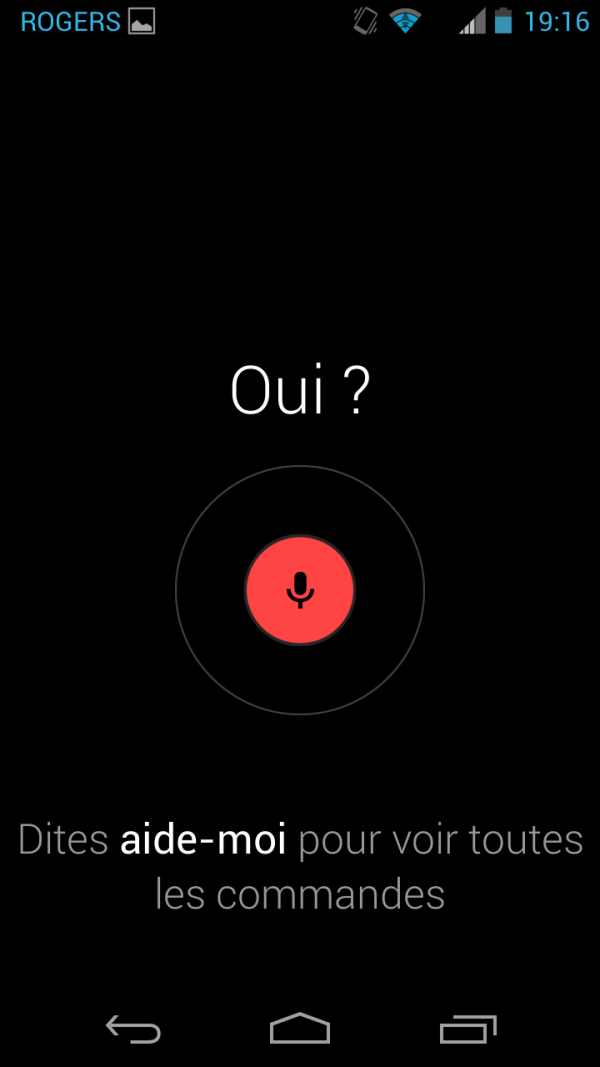Return to the home screen
600x1067 pixels.
tap(300, 1028)
